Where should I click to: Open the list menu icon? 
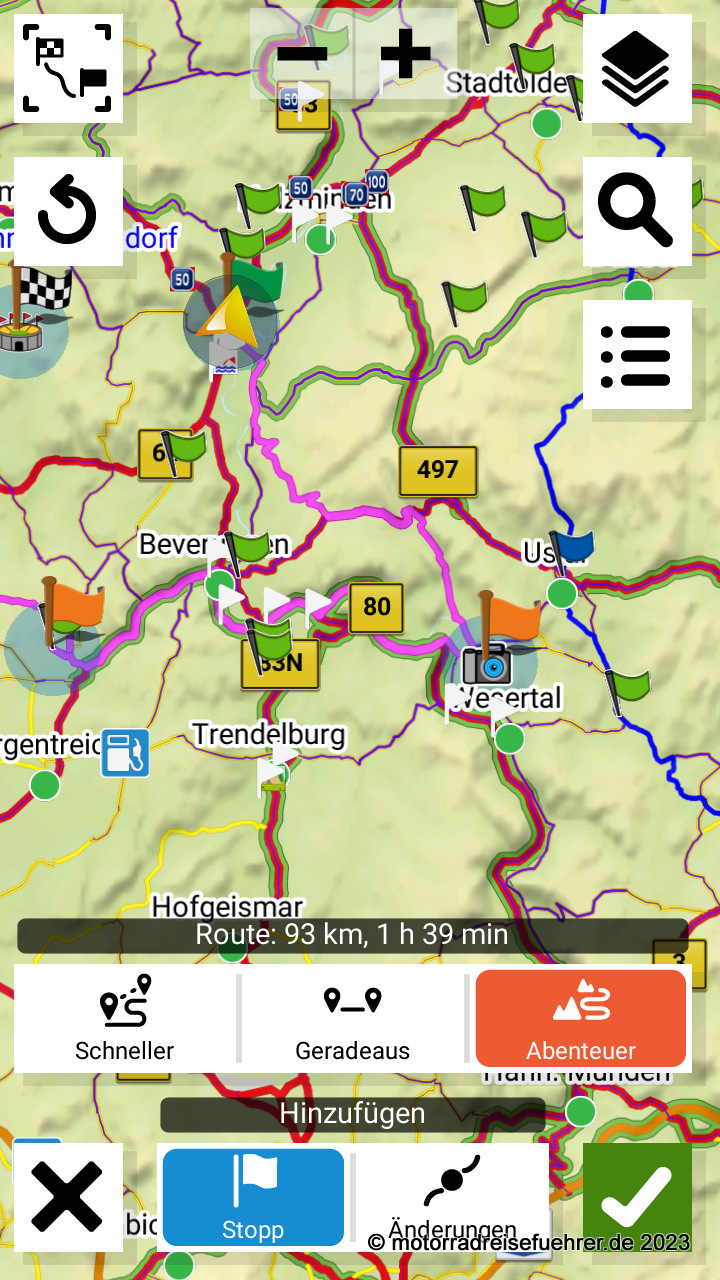click(x=637, y=355)
